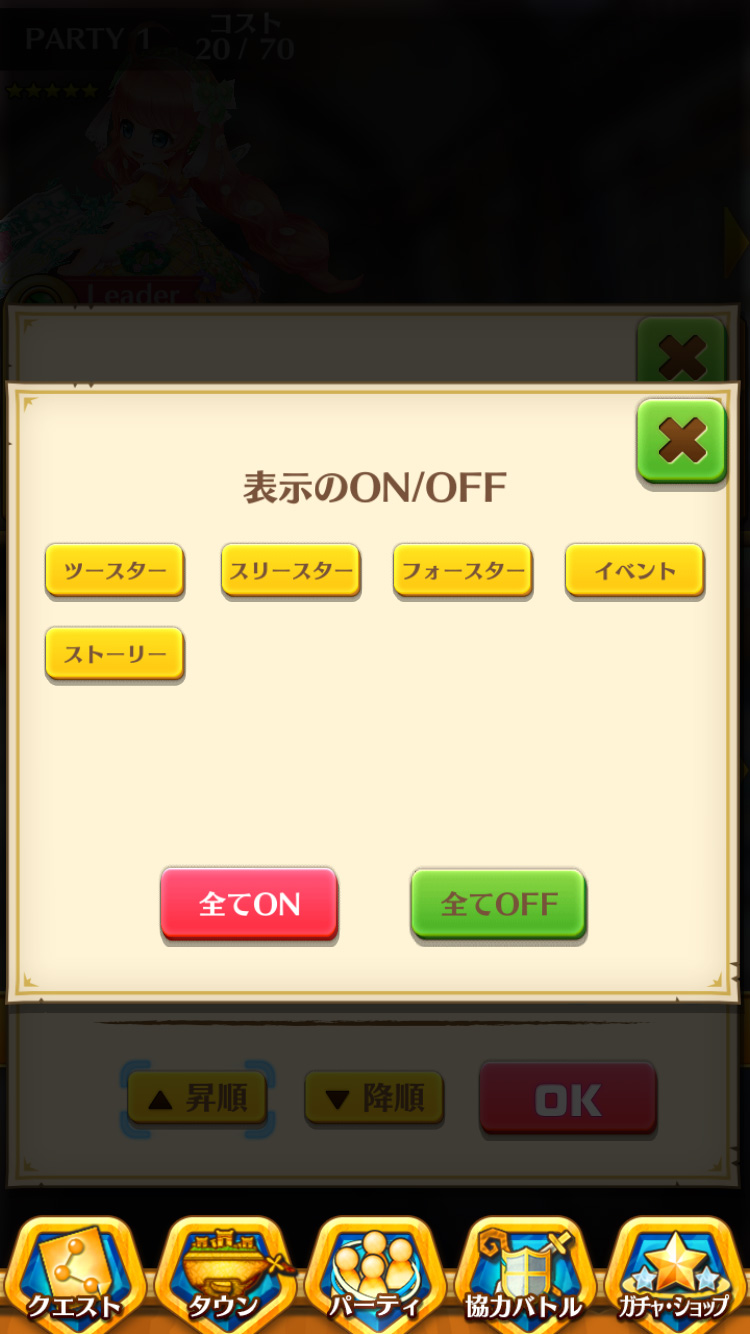
Task: Toggle the イベント filter
Action: point(635,571)
